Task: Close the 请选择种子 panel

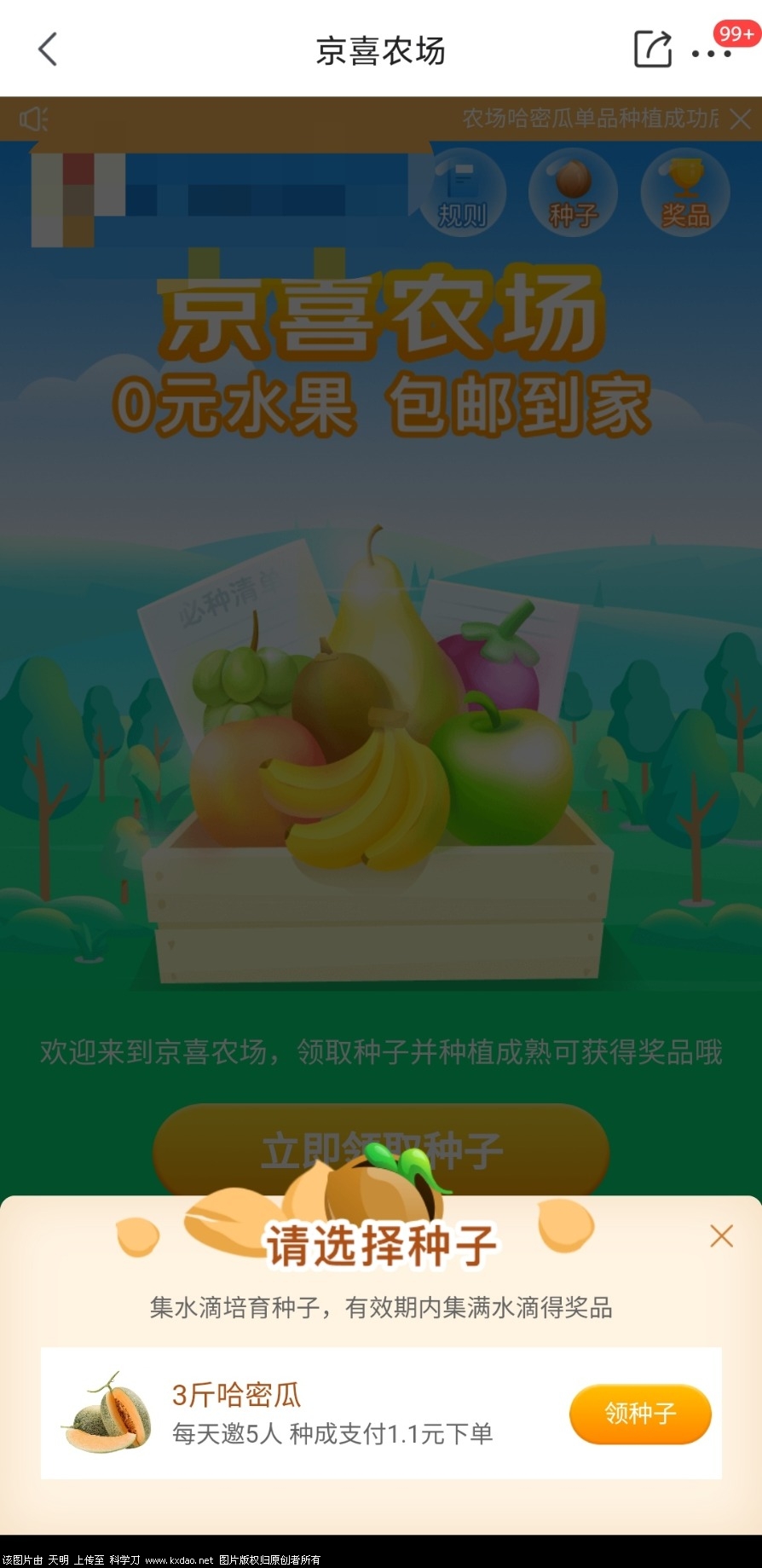Action: coord(721,1235)
